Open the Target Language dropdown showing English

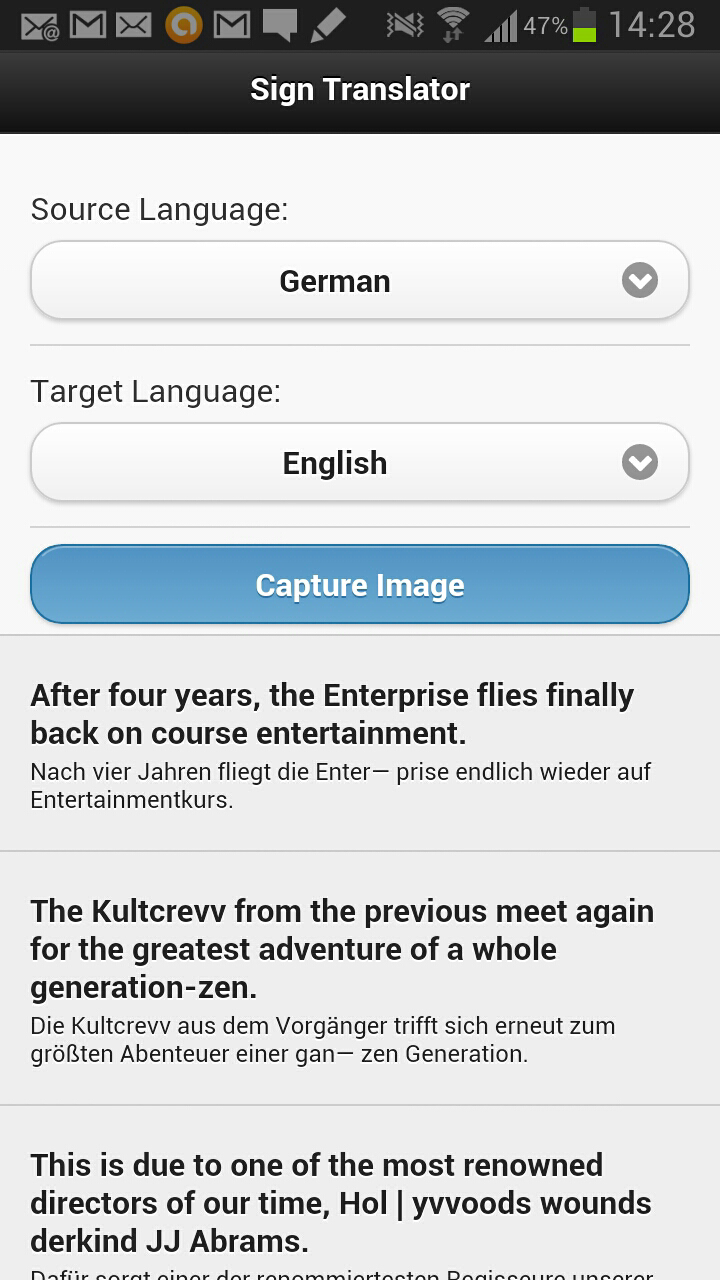360,462
